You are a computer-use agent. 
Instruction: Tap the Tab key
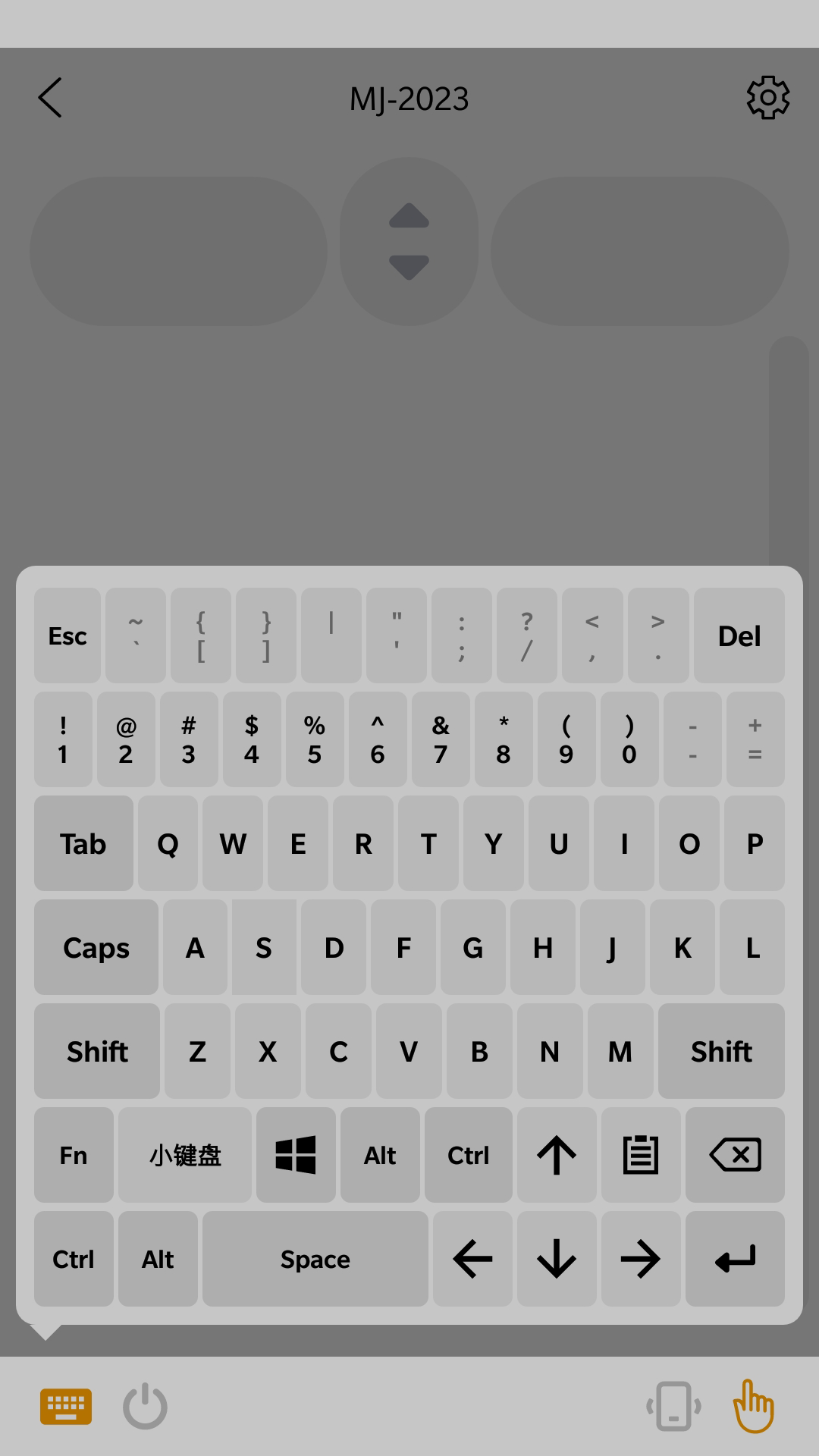83,843
